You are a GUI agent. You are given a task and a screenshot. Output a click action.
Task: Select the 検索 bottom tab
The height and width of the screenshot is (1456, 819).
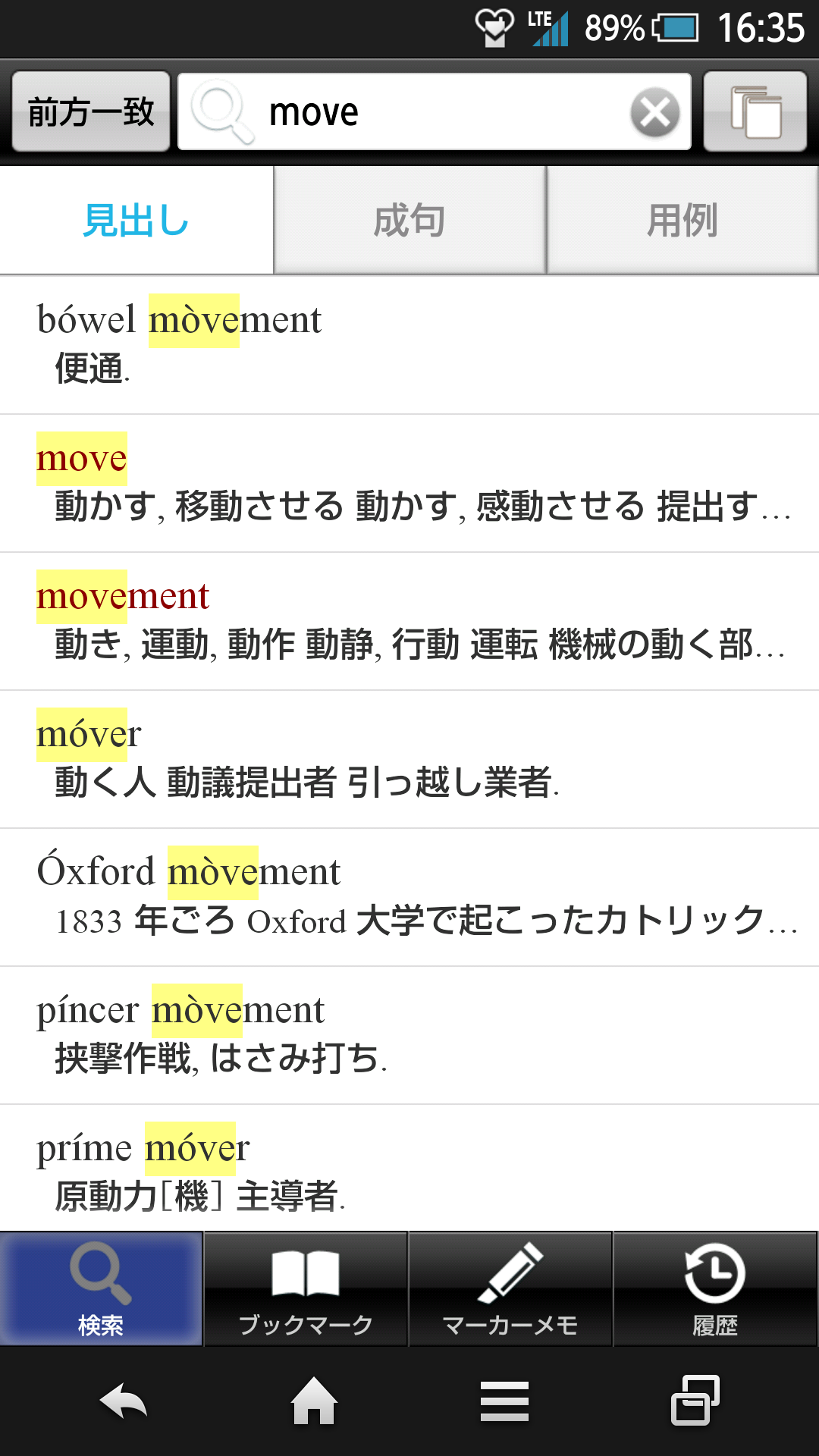(x=101, y=1289)
